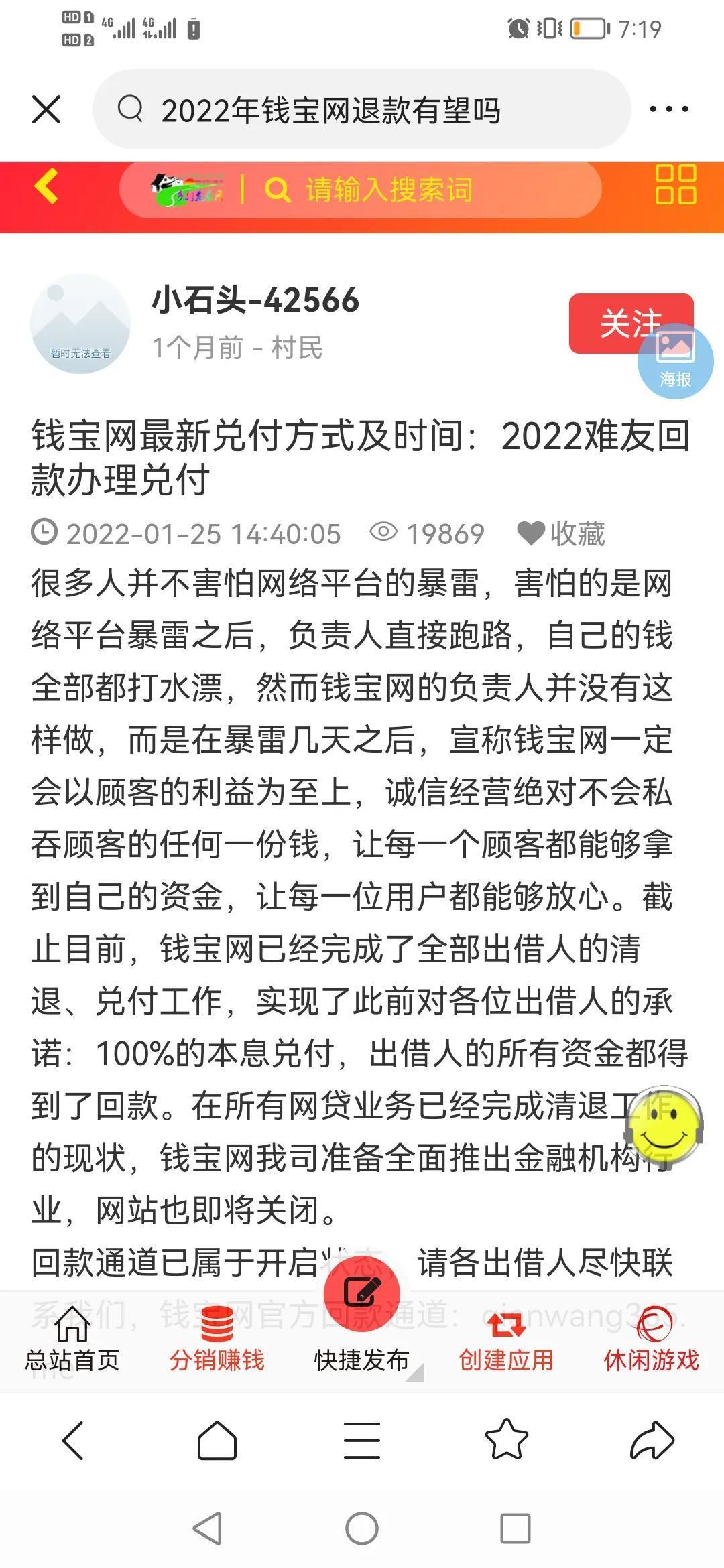Bookmark this page with the star icon

click(506, 1440)
